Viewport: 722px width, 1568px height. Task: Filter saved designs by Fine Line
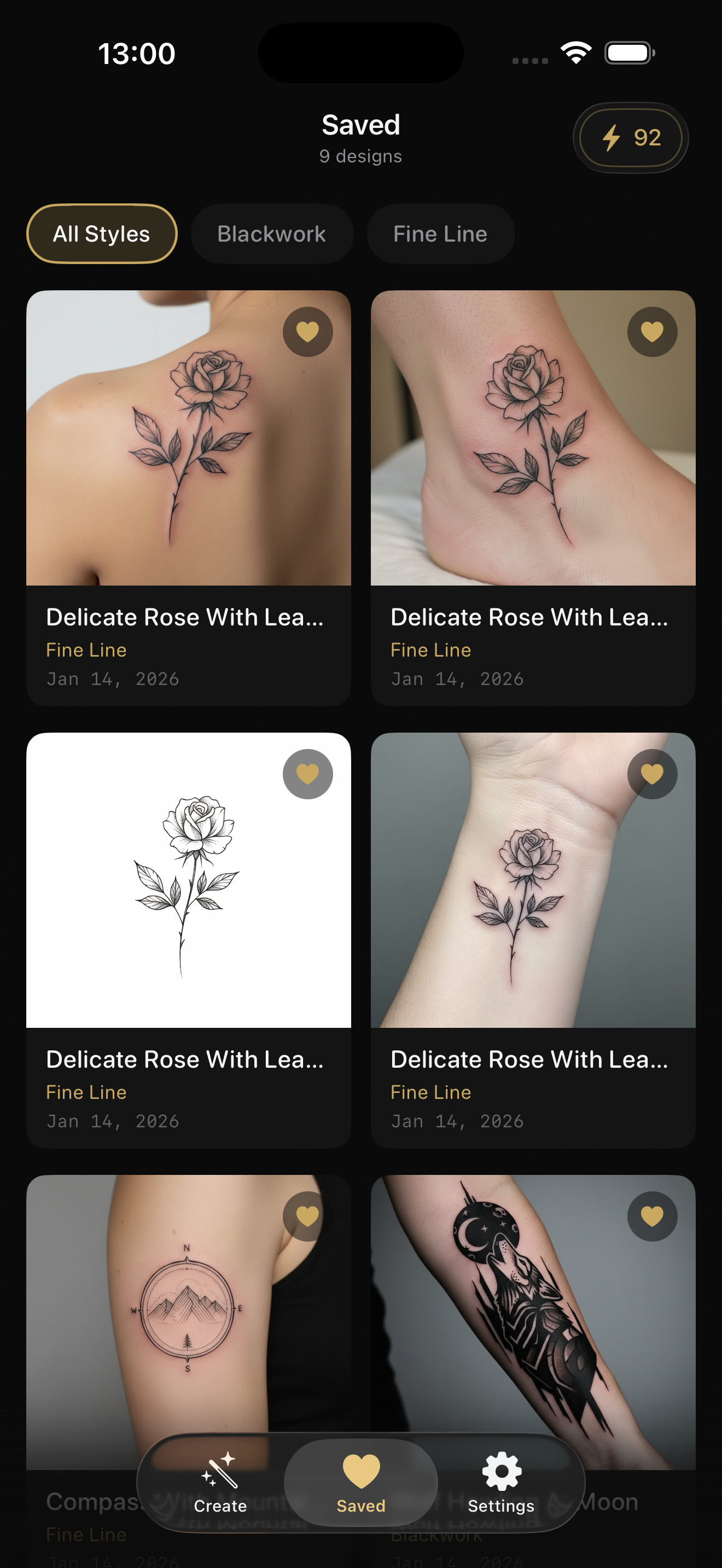440,234
